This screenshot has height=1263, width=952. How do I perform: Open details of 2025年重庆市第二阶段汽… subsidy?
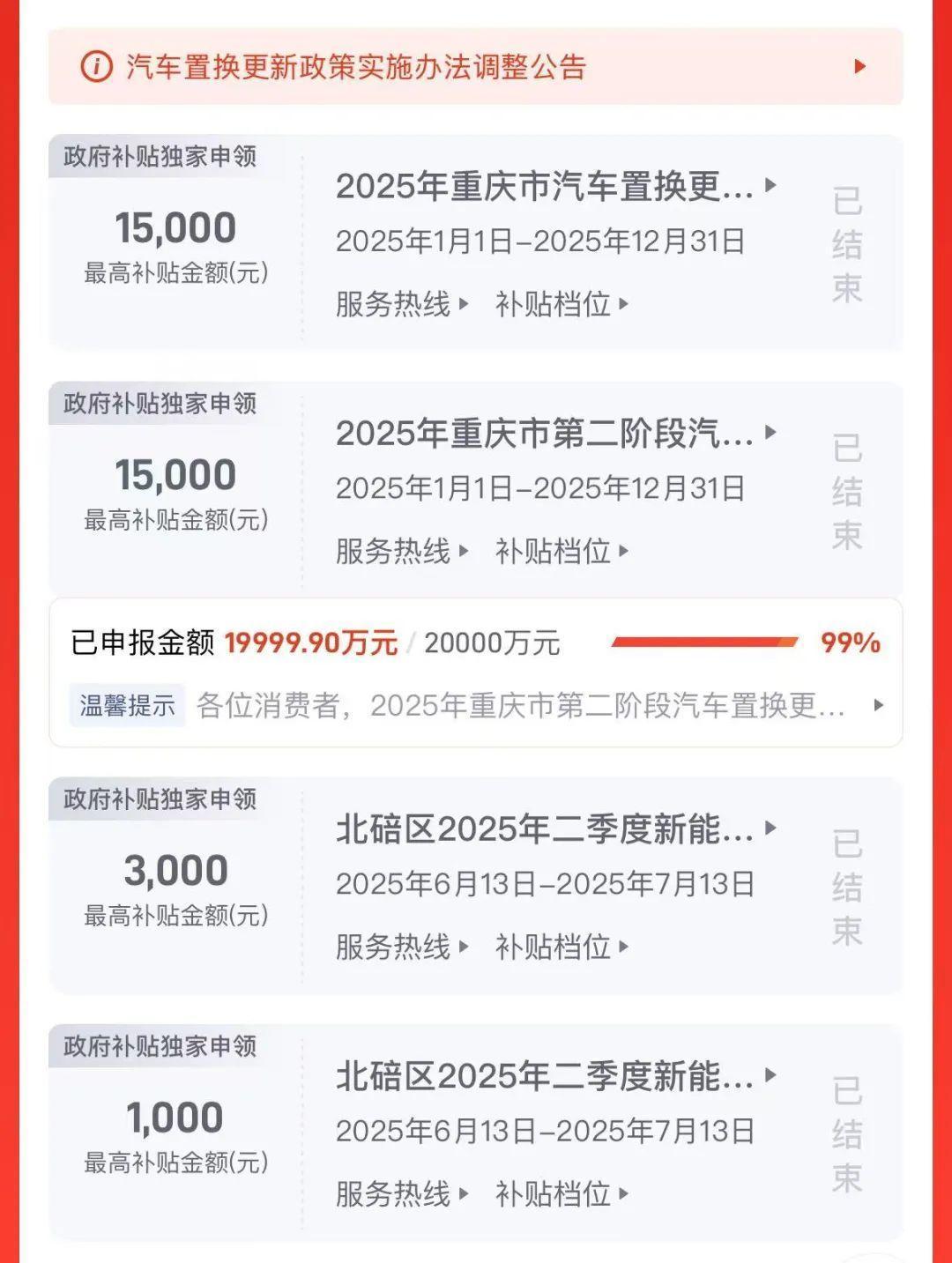point(555,434)
